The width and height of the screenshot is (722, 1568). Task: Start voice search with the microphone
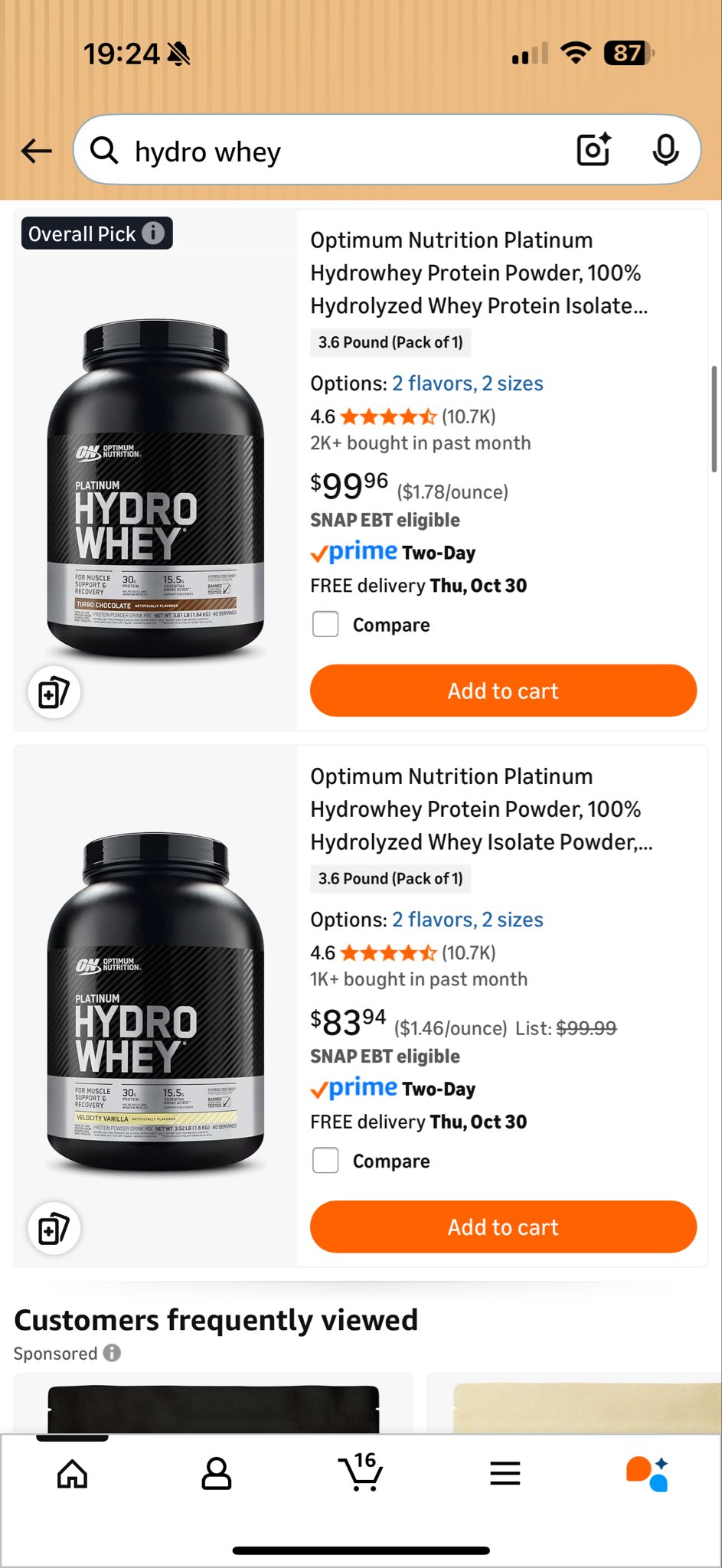665,150
